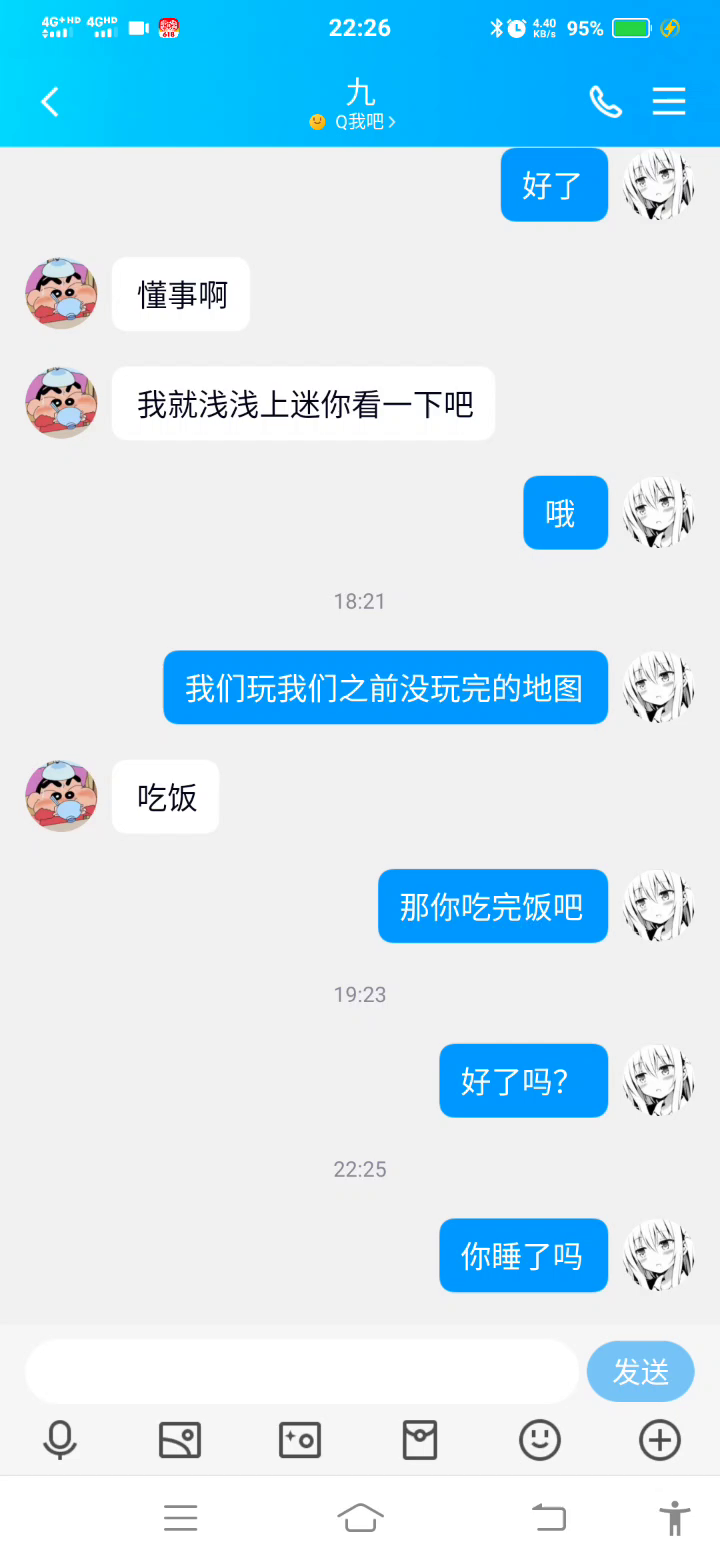Open the camera to take a photo
This screenshot has width=720, height=1560.
[300, 1440]
